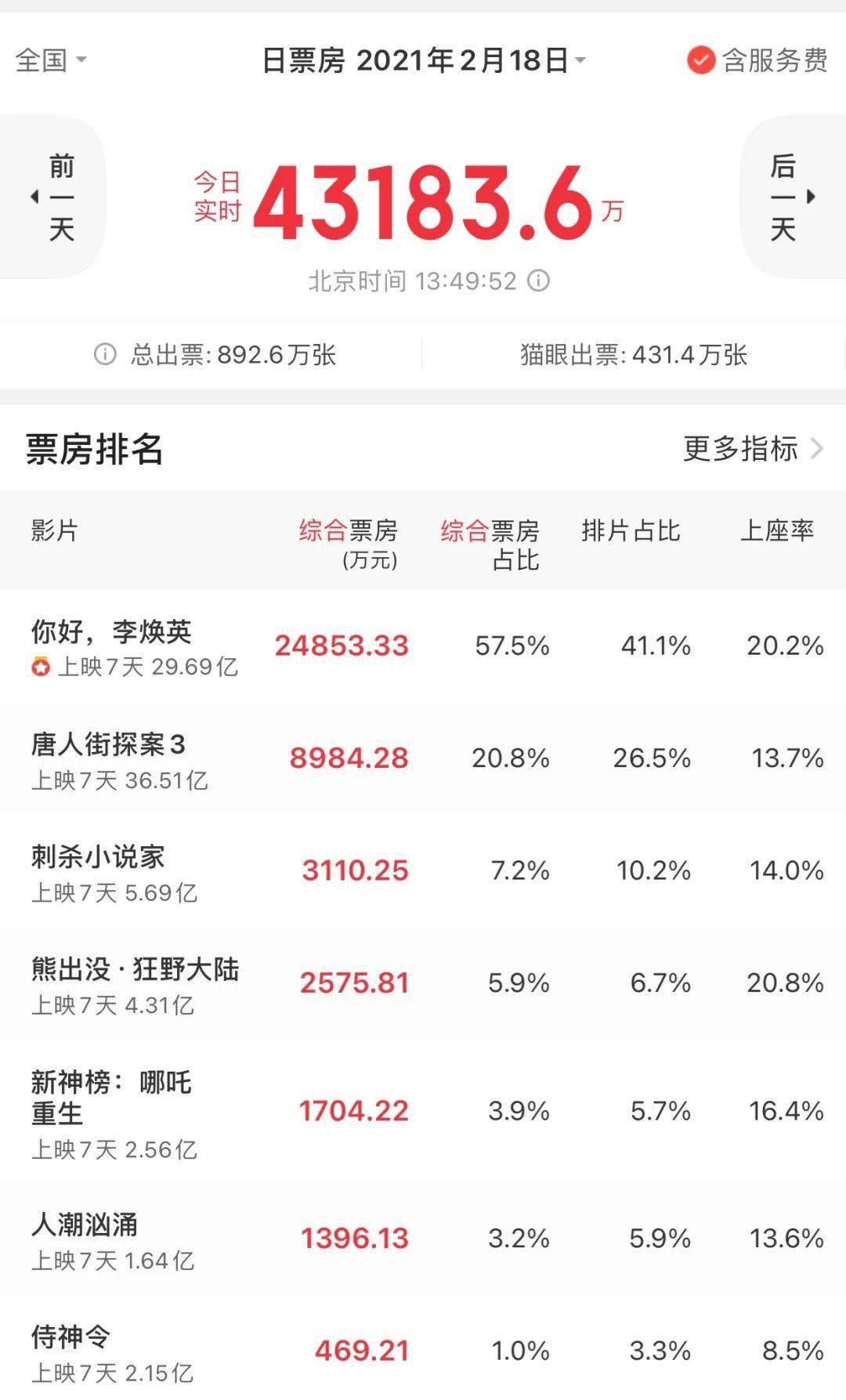Go to 前一天 box office
The image size is (846, 1400).
tap(52, 197)
